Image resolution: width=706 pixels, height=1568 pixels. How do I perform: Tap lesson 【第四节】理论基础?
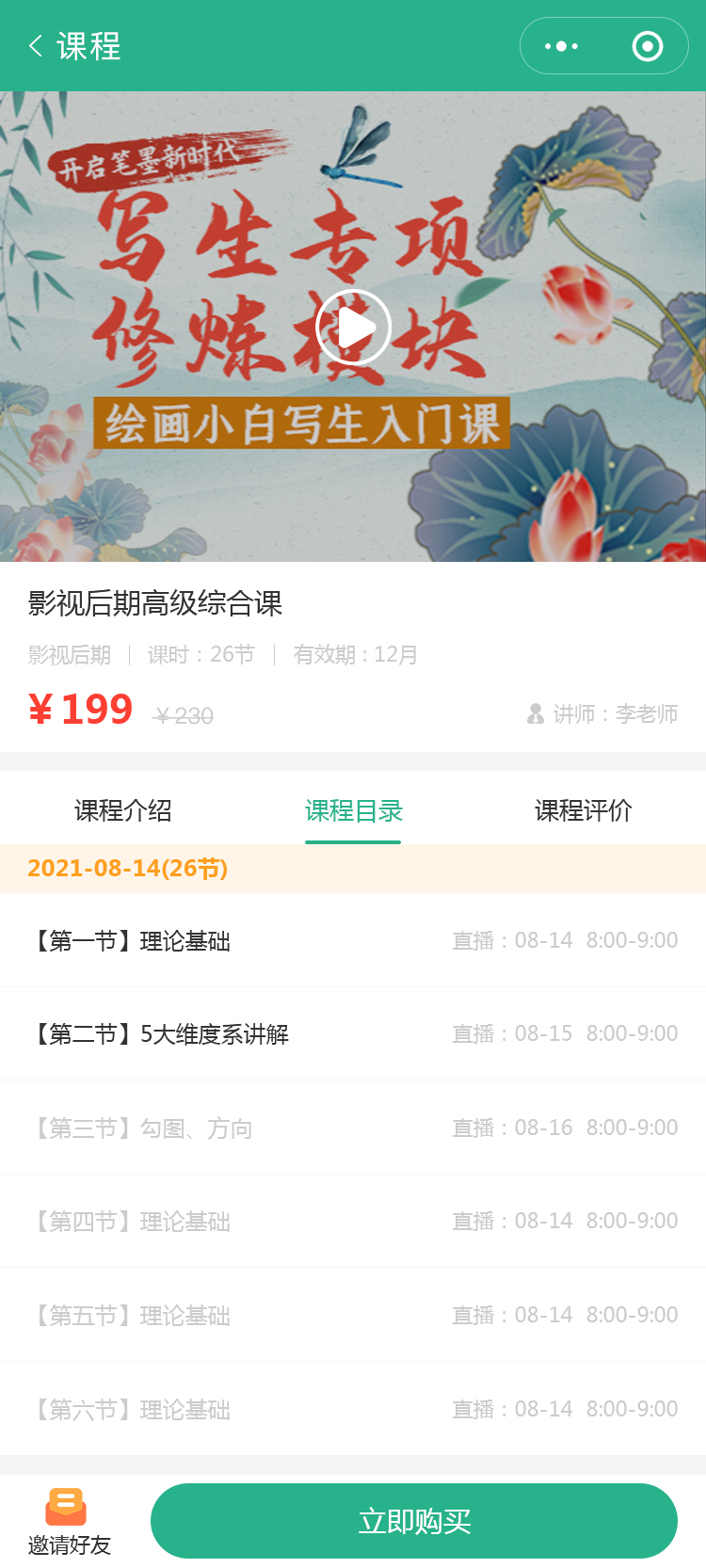pos(132,1221)
